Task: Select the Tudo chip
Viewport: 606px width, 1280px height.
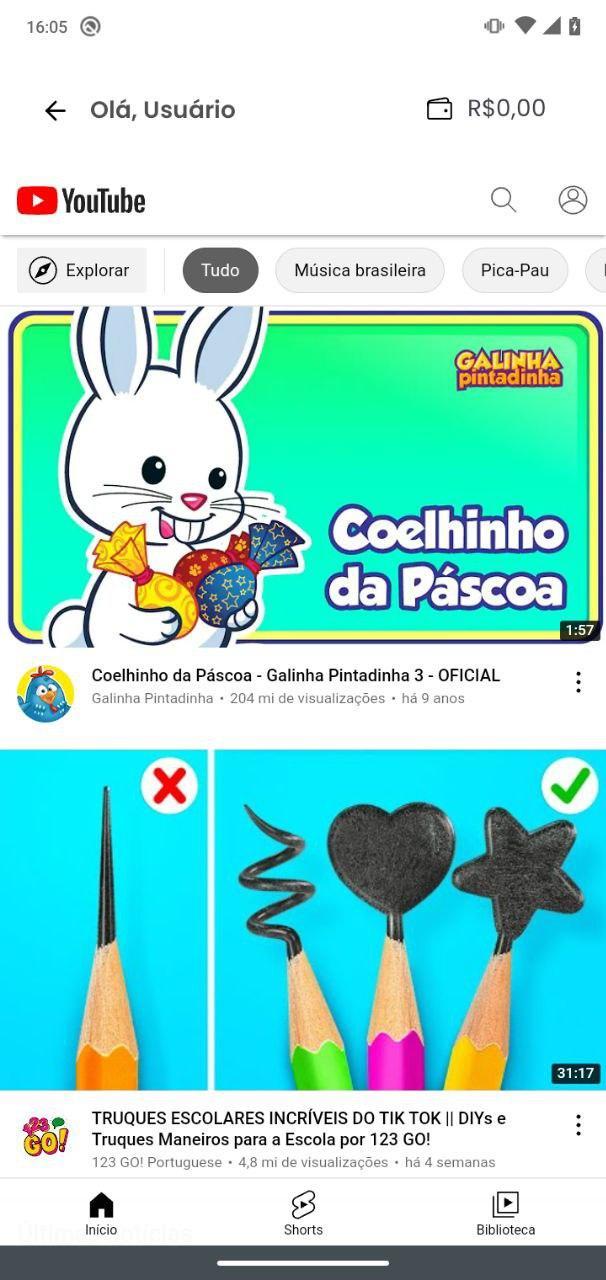Action: pos(220,270)
